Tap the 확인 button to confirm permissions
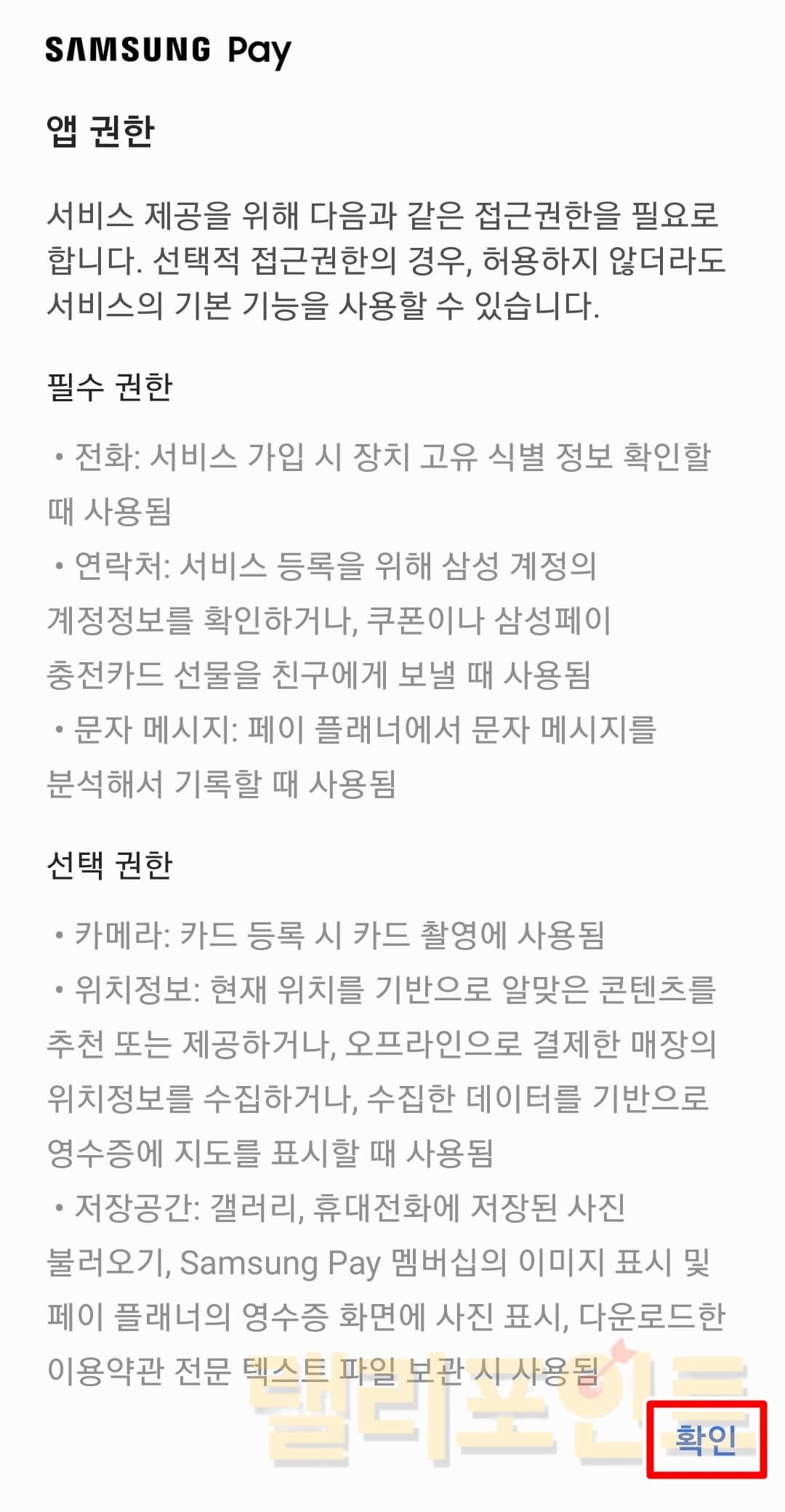 click(x=706, y=1439)
